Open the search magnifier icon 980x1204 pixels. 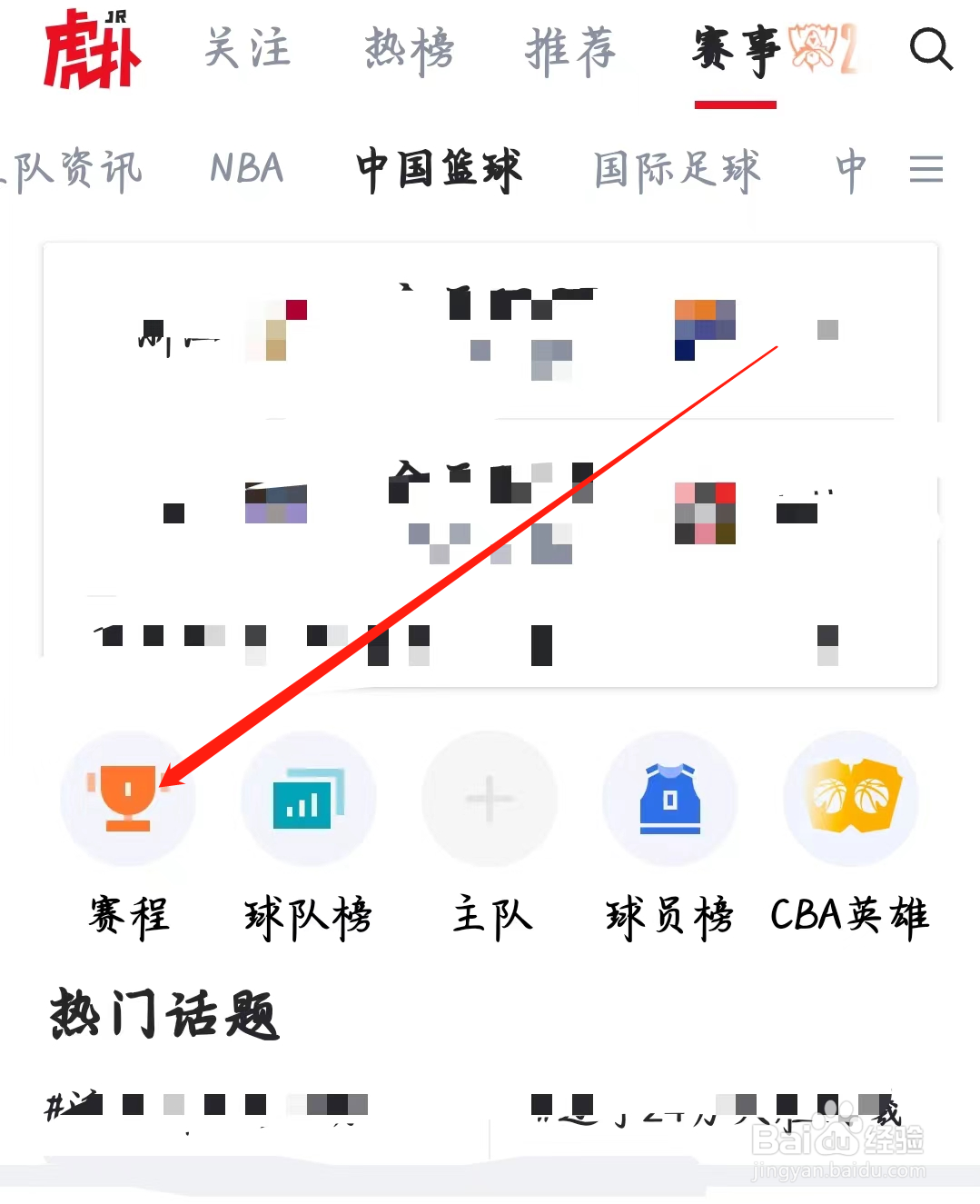pos(932,52)
